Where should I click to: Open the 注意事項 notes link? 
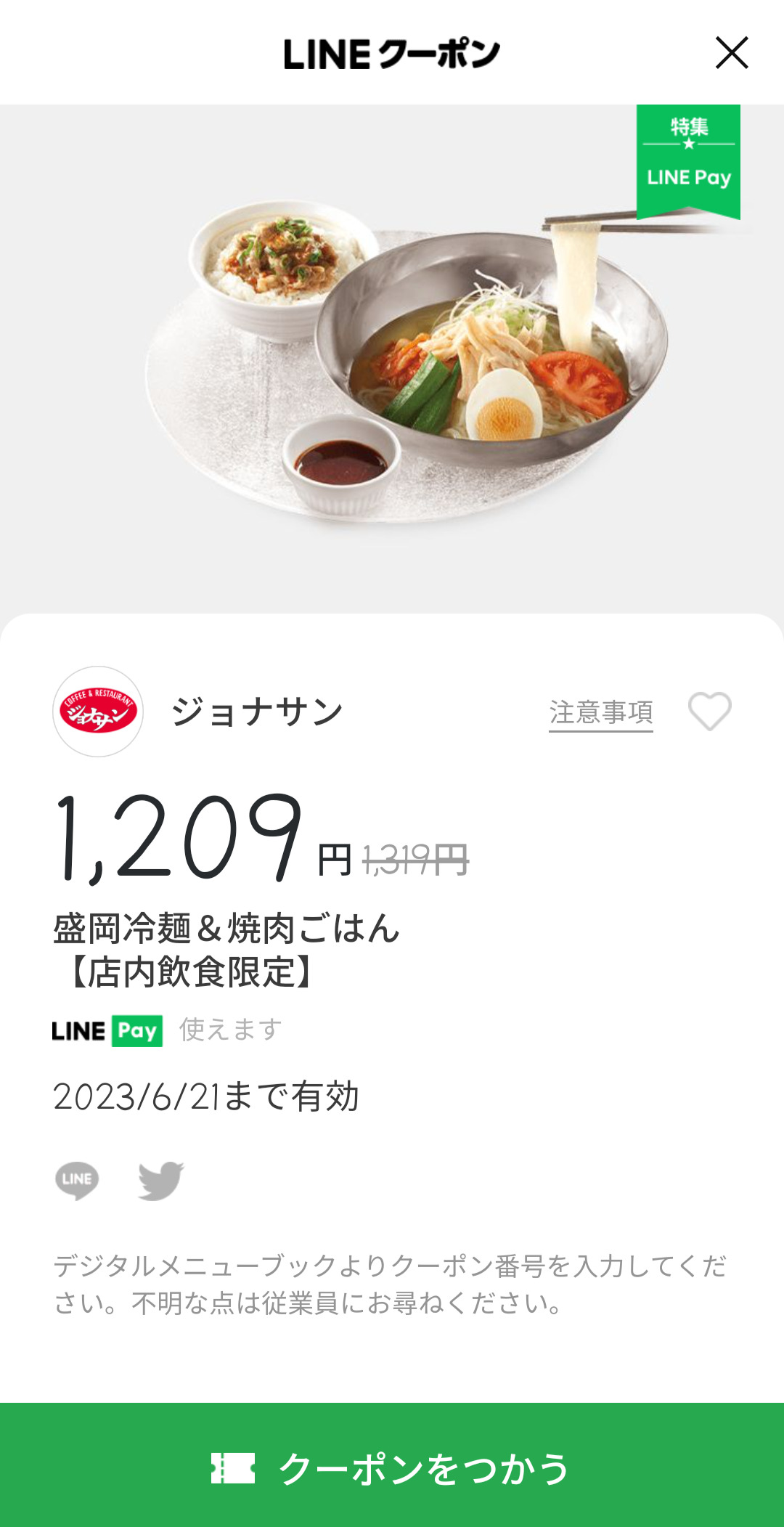point(600,712)
